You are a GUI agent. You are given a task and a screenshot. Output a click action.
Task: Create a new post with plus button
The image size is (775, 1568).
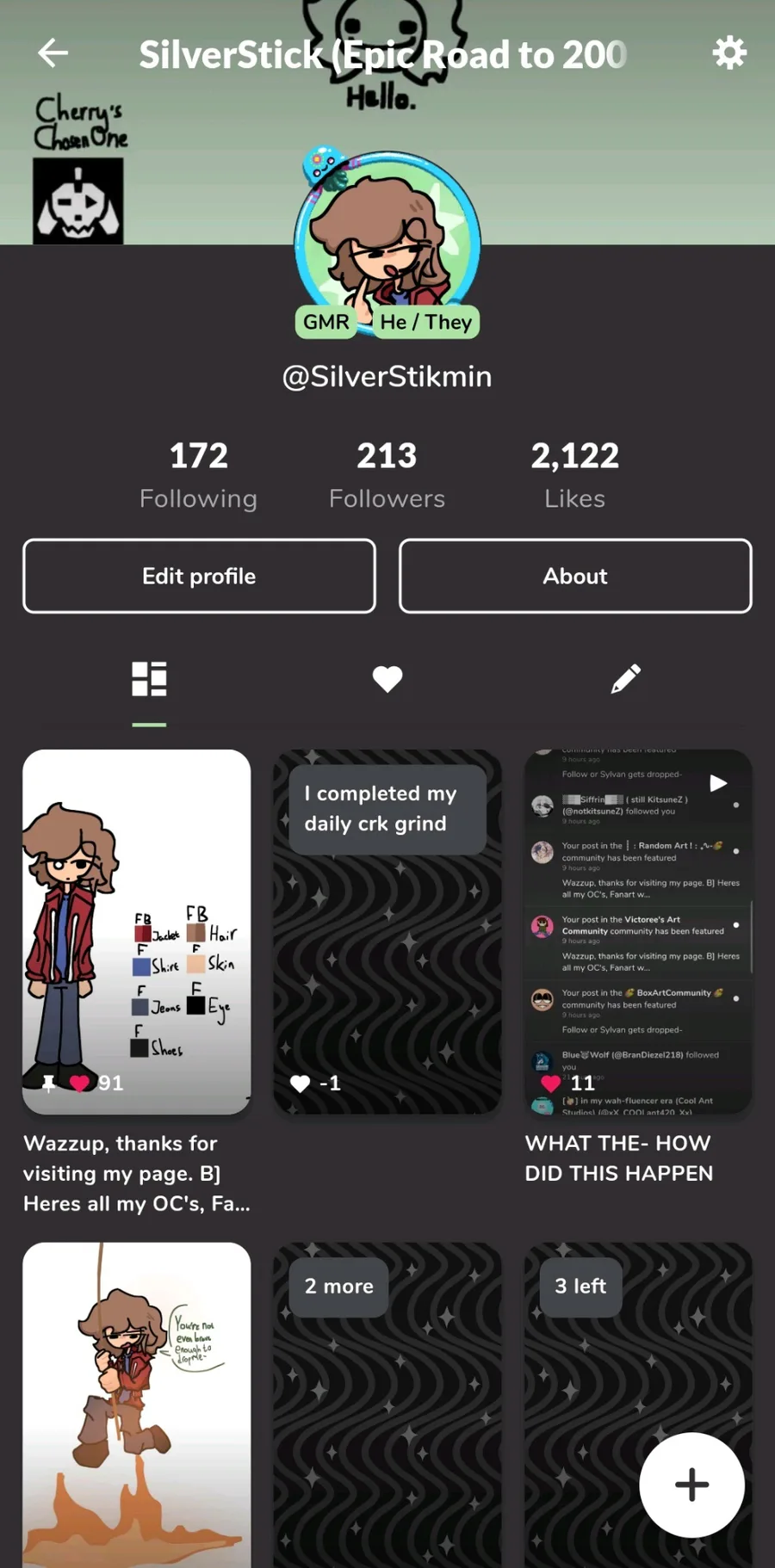click(691, 1485)
